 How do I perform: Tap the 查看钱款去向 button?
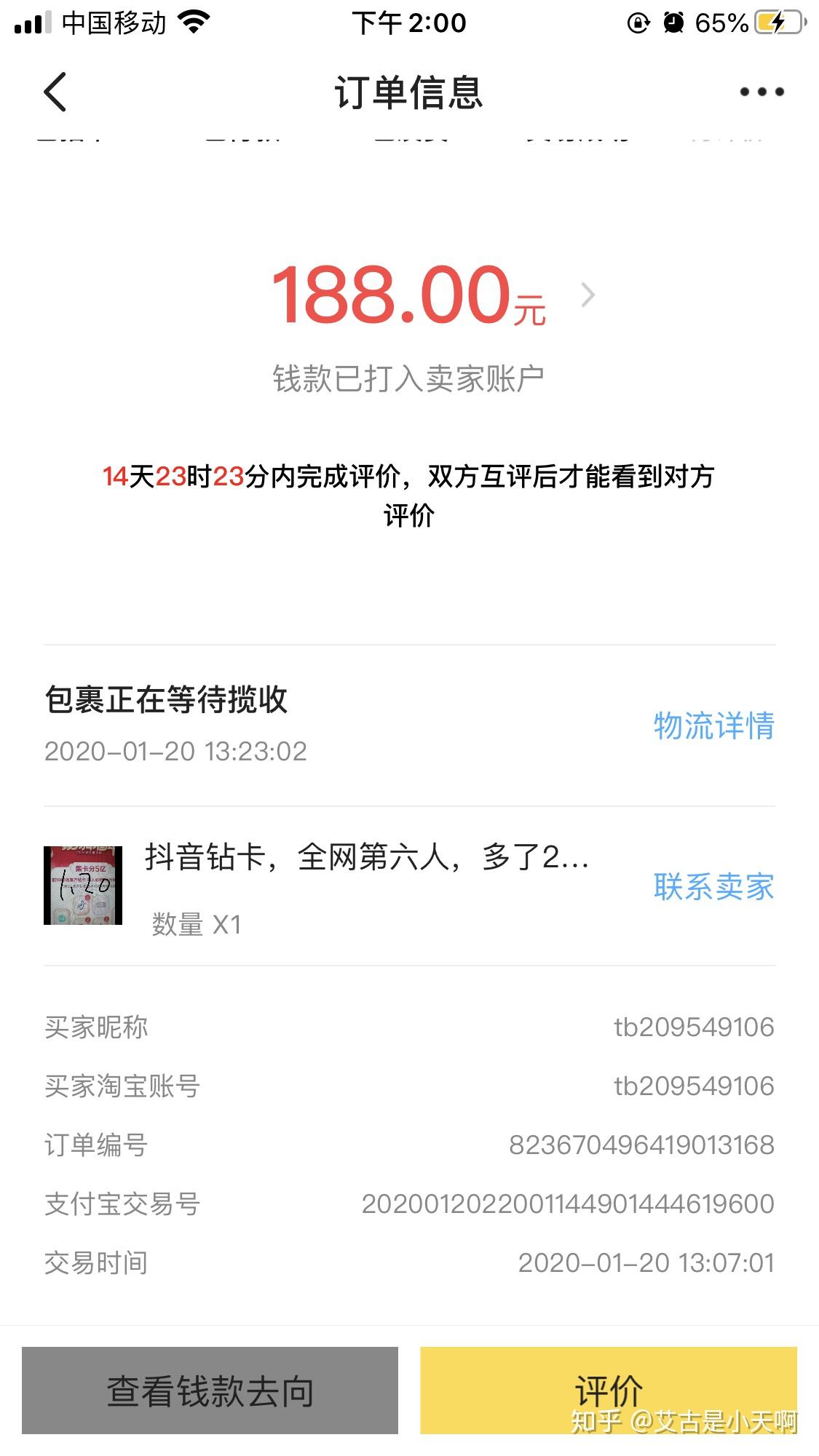coord(210,1391)
